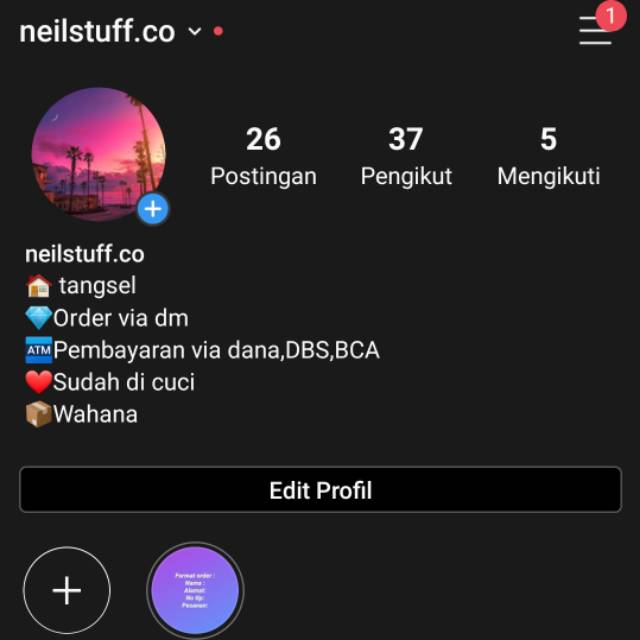Image resolution: width=640 pixels, height=640 pixels.
Task: Expand the neilstuff.co account switcher
Action: (x=194, y=31)
